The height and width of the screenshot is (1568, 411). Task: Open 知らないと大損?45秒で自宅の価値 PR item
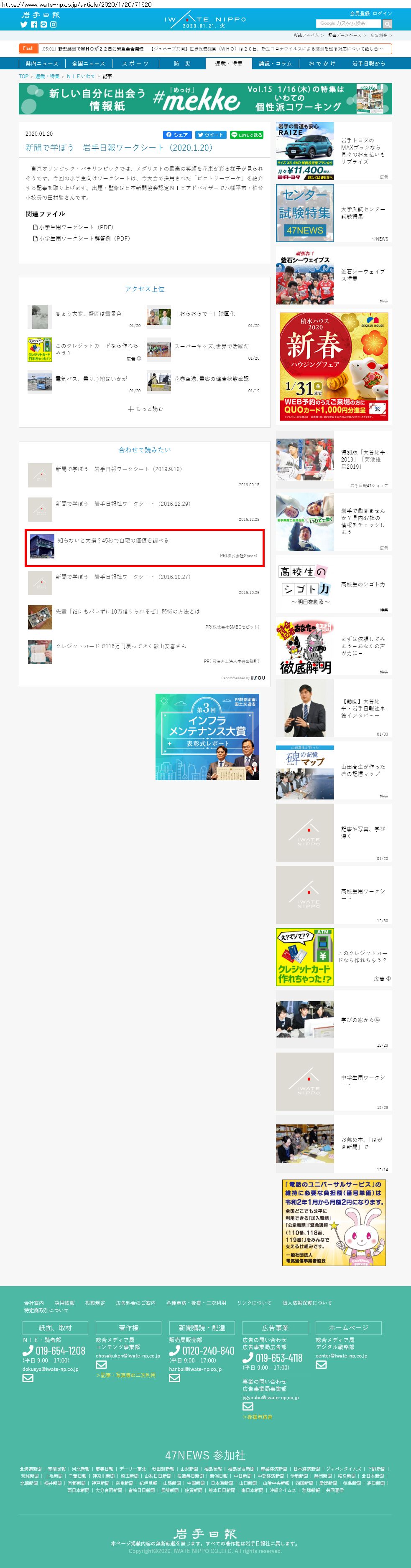pyautogui.click(x=145, y=547)
